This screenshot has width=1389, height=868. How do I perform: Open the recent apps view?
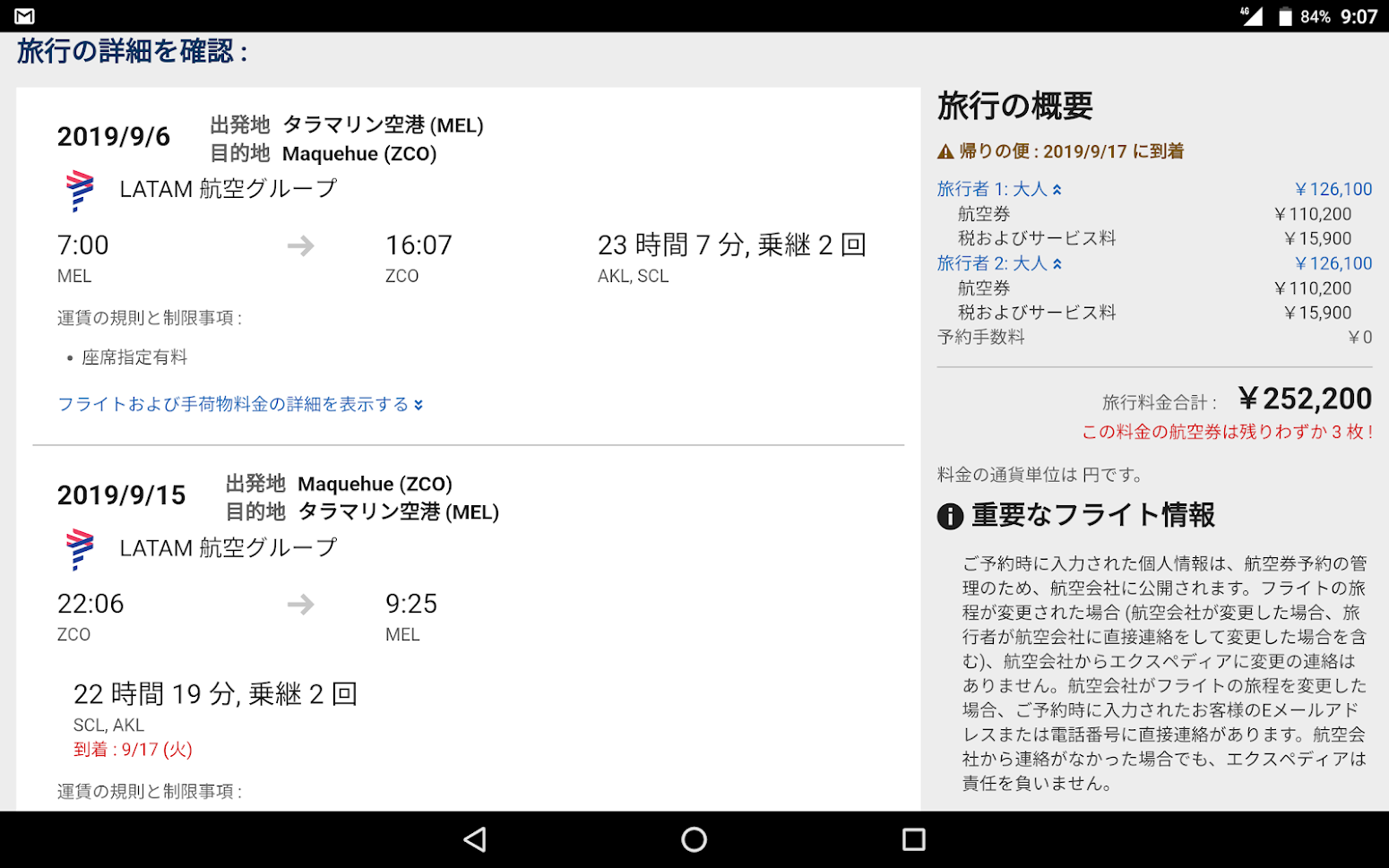point(913,839)
